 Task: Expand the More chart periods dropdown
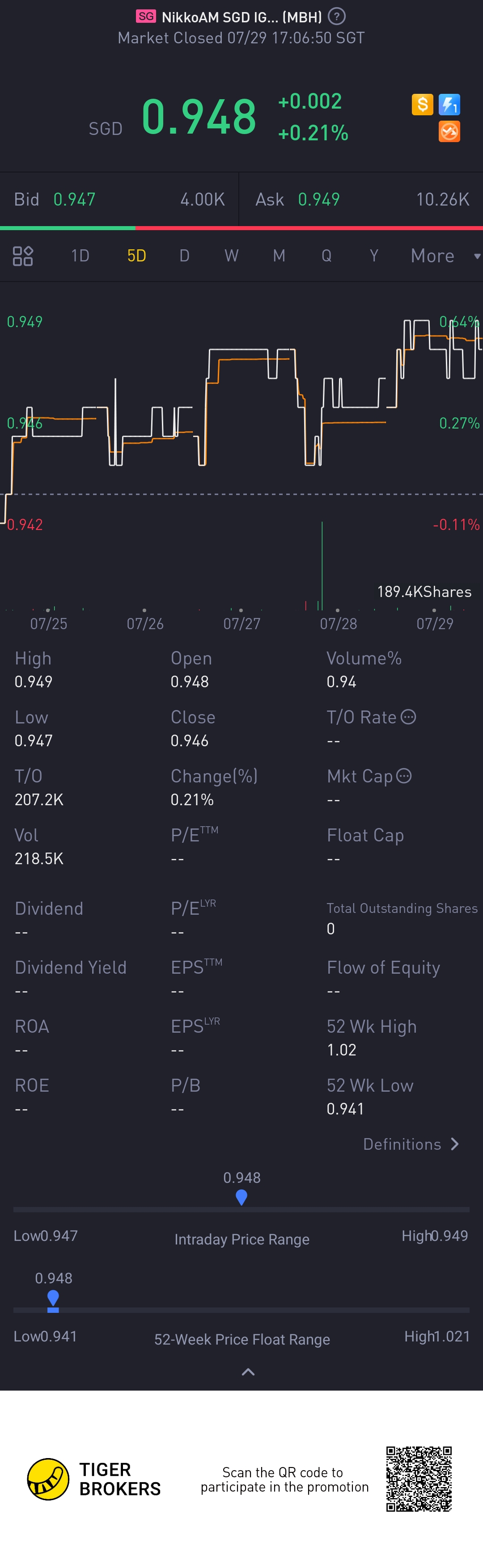click(445, 256)
